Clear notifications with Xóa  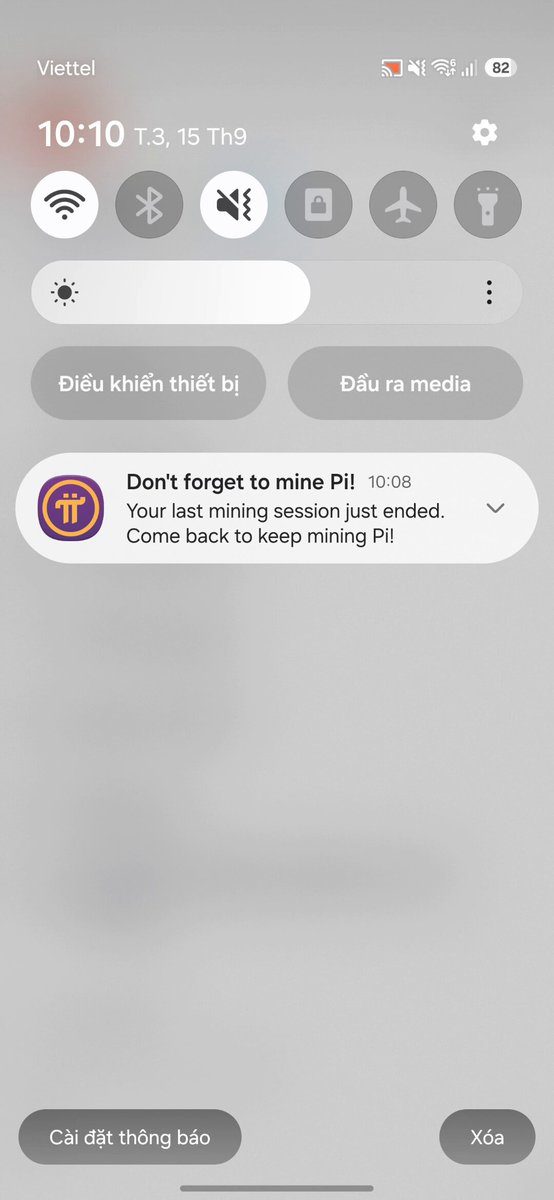click(x=487, y=1137)
